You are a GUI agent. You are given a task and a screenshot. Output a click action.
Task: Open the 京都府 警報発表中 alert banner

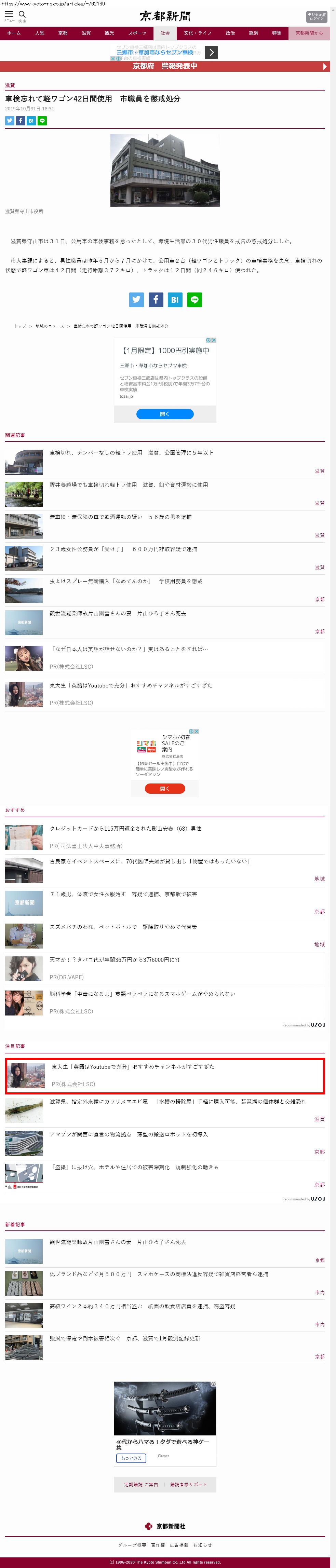tap(165, 66)
